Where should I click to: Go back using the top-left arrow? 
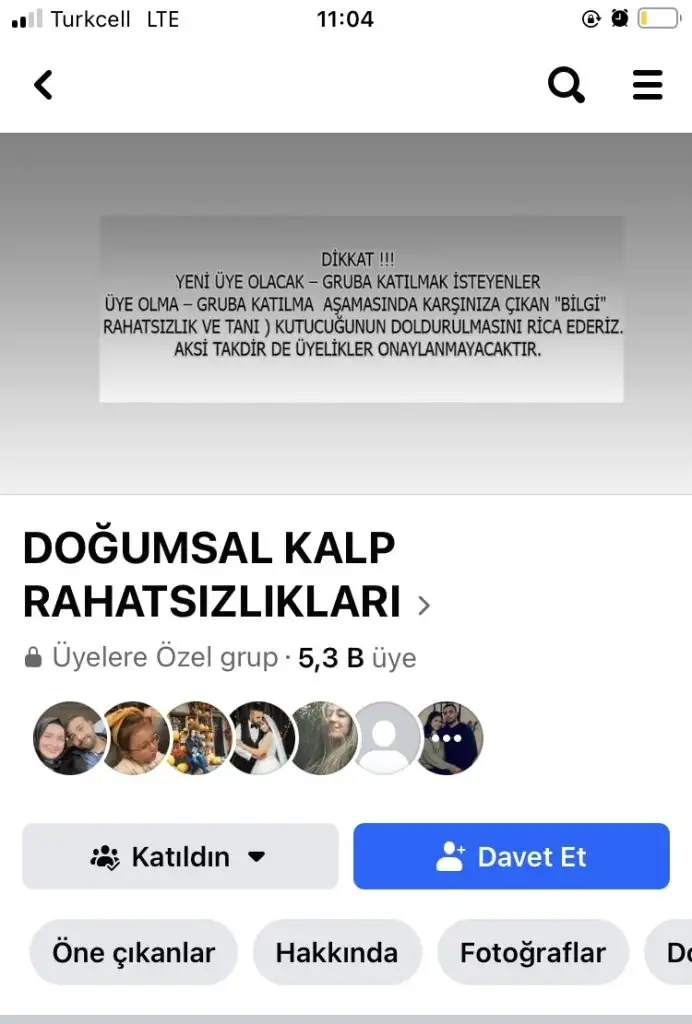tap(43, 86)
